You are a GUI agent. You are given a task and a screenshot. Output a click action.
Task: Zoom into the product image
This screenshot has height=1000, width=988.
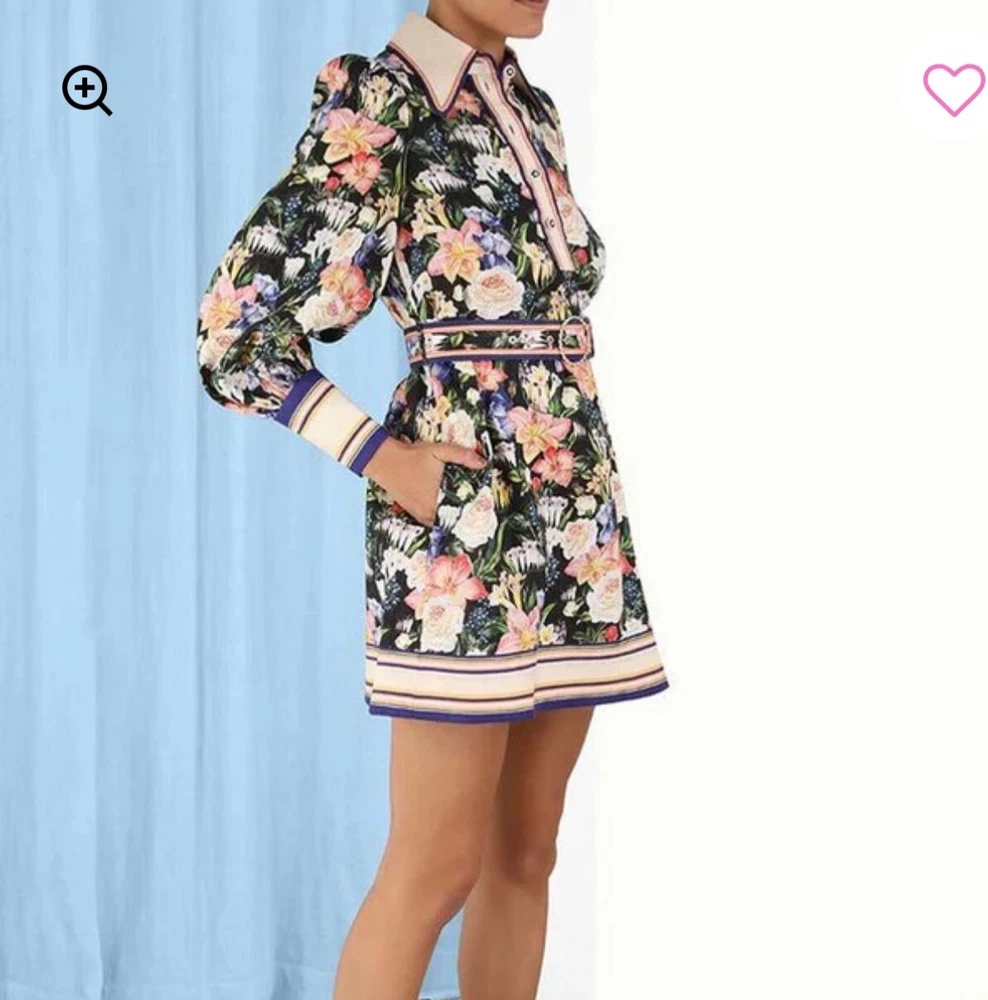pos(86,90)
